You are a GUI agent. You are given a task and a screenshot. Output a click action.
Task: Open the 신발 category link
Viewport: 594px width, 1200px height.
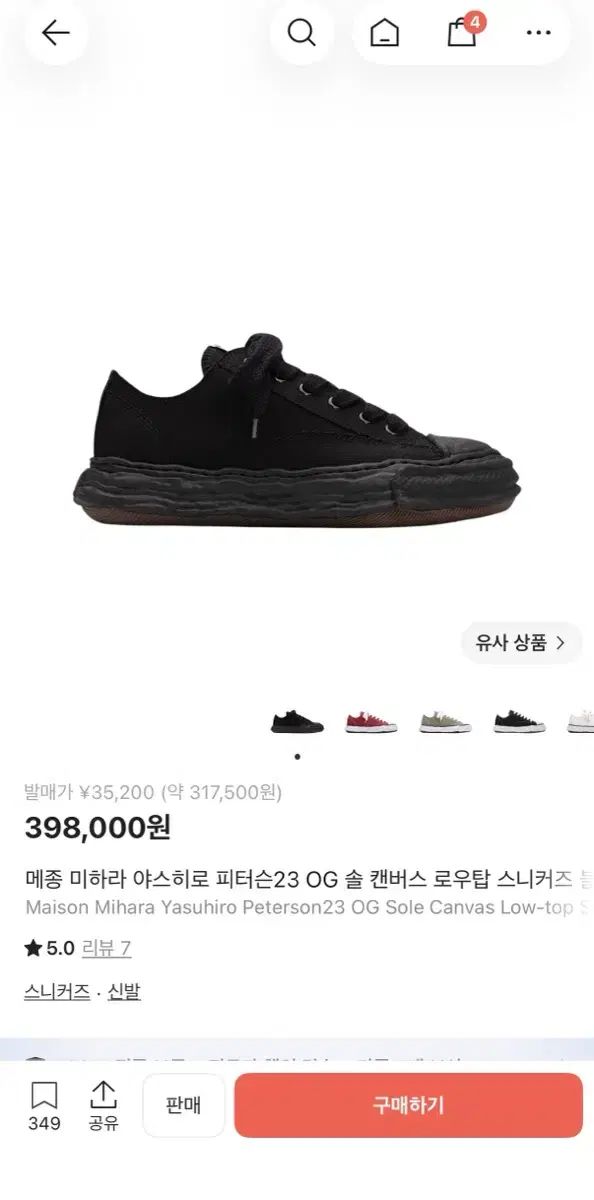tap(124, 991)
